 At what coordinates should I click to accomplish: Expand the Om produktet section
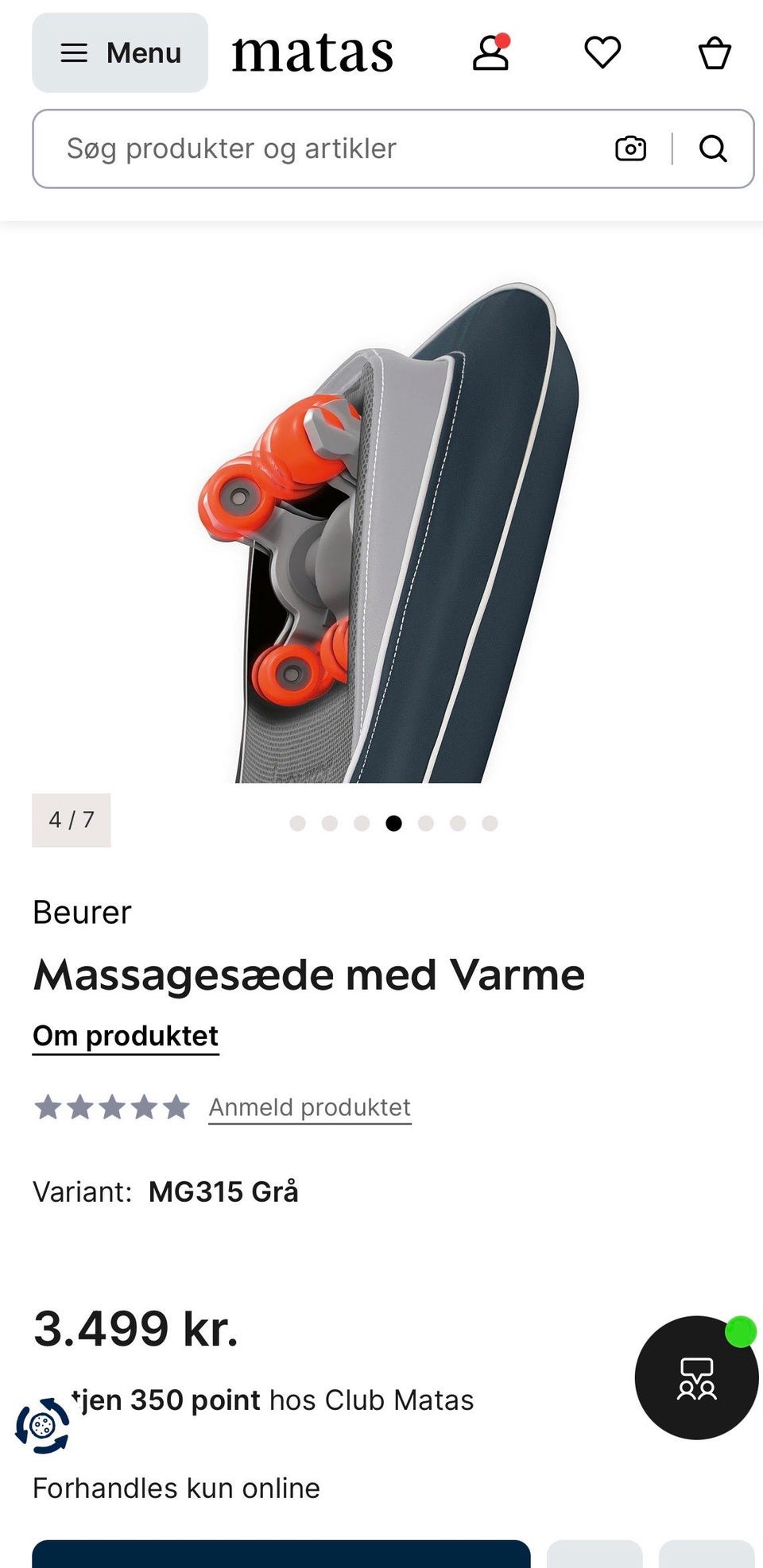125,1035
